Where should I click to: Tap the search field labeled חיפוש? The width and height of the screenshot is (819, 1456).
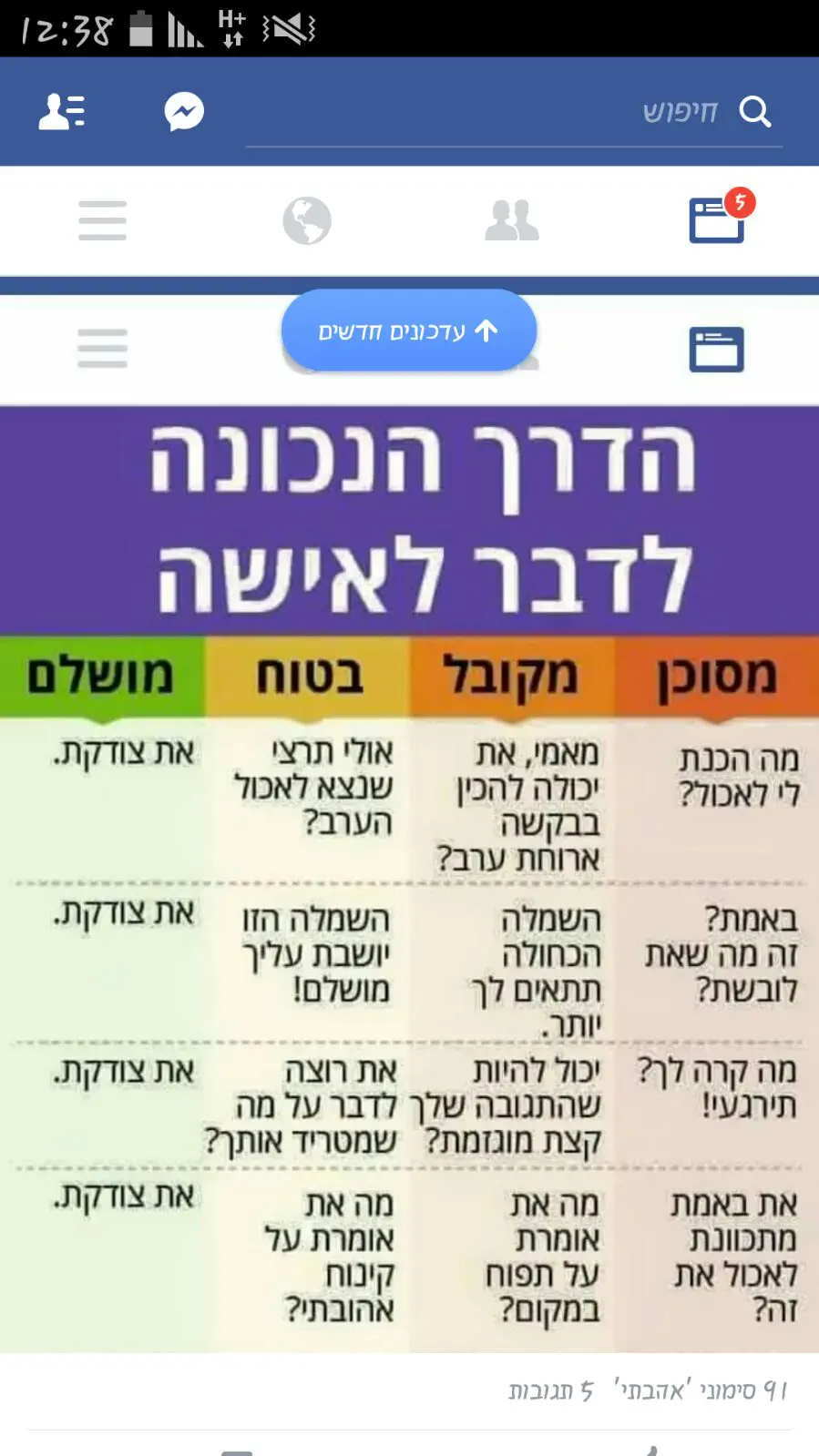(x=510, y=113)
